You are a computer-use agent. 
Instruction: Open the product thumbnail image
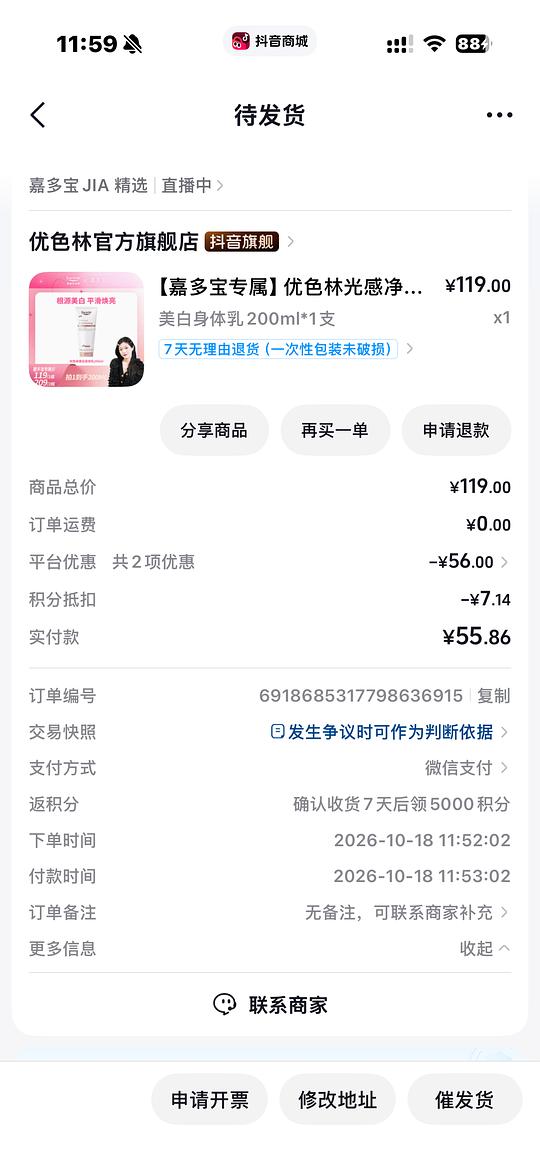click(x=86, y=329)
